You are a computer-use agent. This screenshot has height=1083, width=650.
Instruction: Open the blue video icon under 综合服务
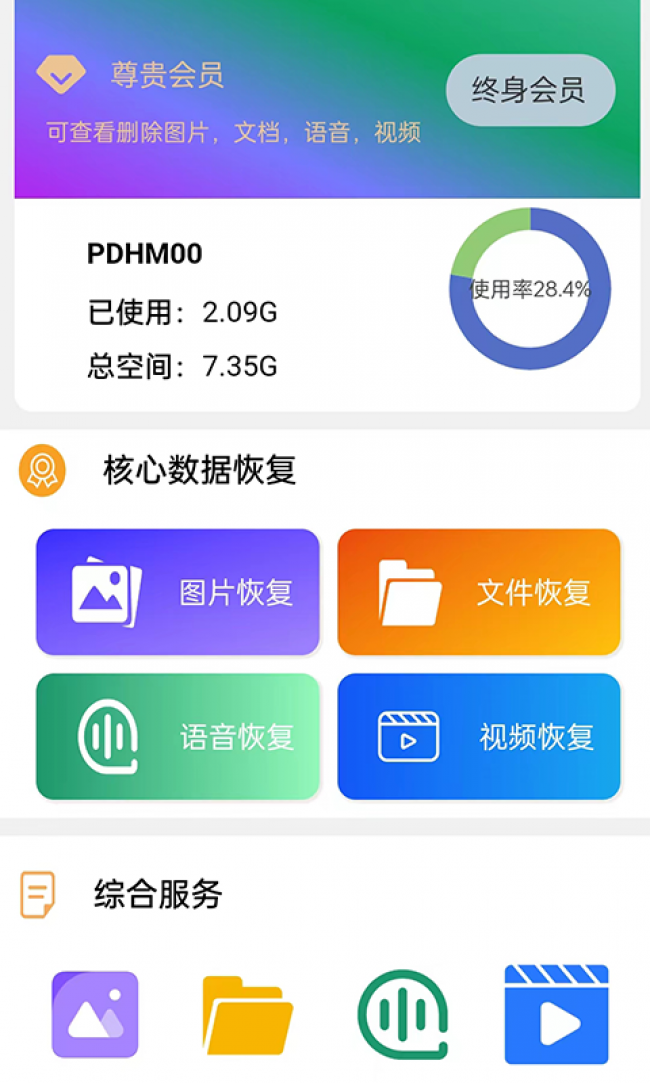tap(556, 1015)
